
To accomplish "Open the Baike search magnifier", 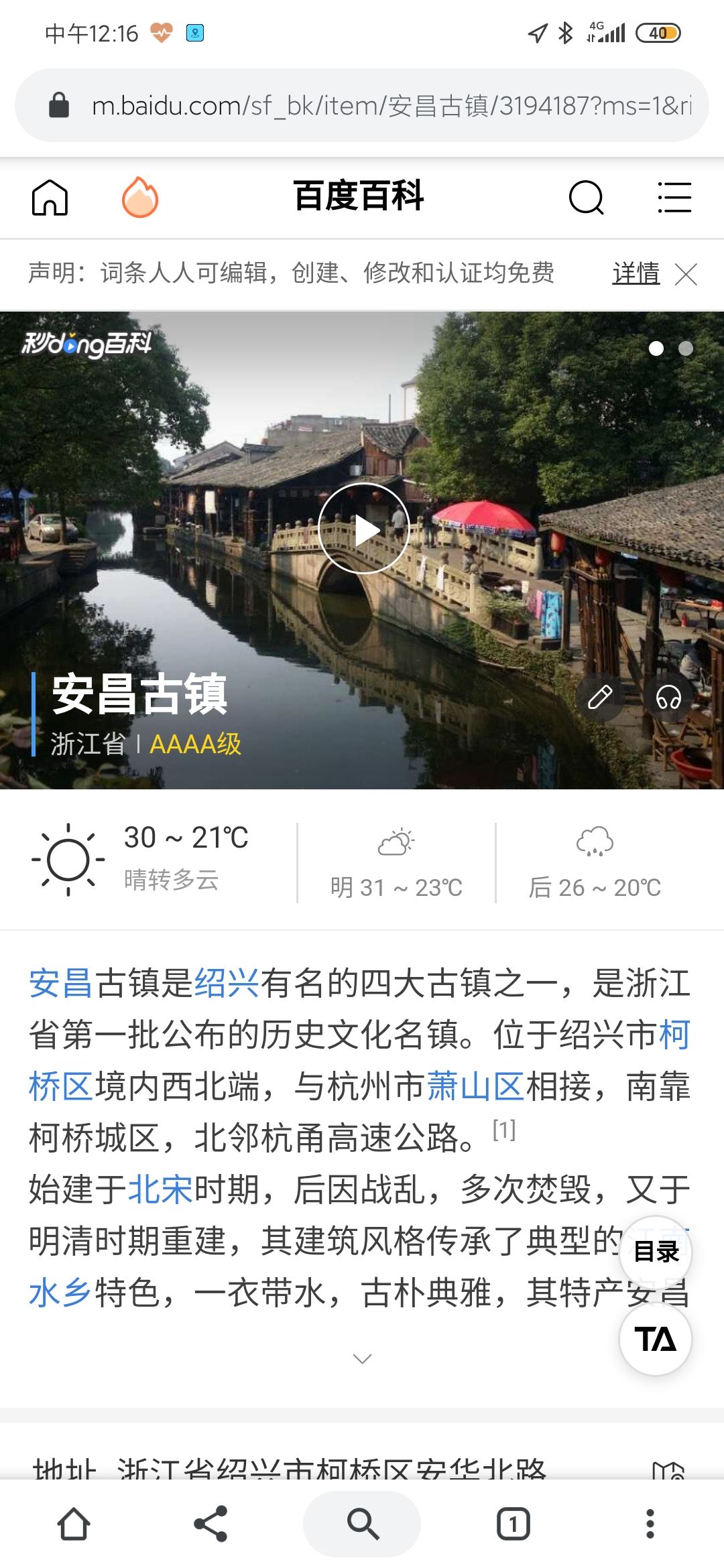I will 587,198.
